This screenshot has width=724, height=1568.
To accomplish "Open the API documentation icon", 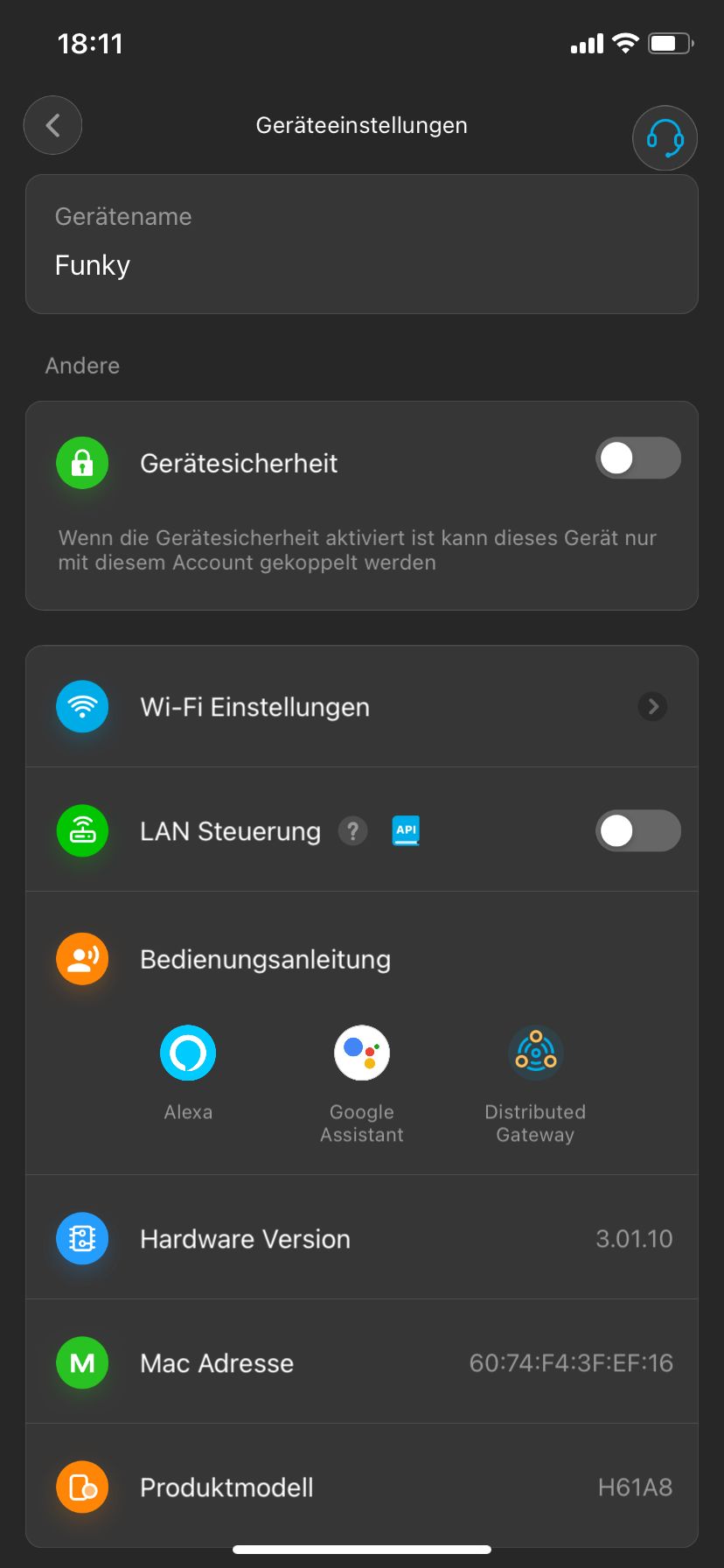I will (x=406, y=831).
